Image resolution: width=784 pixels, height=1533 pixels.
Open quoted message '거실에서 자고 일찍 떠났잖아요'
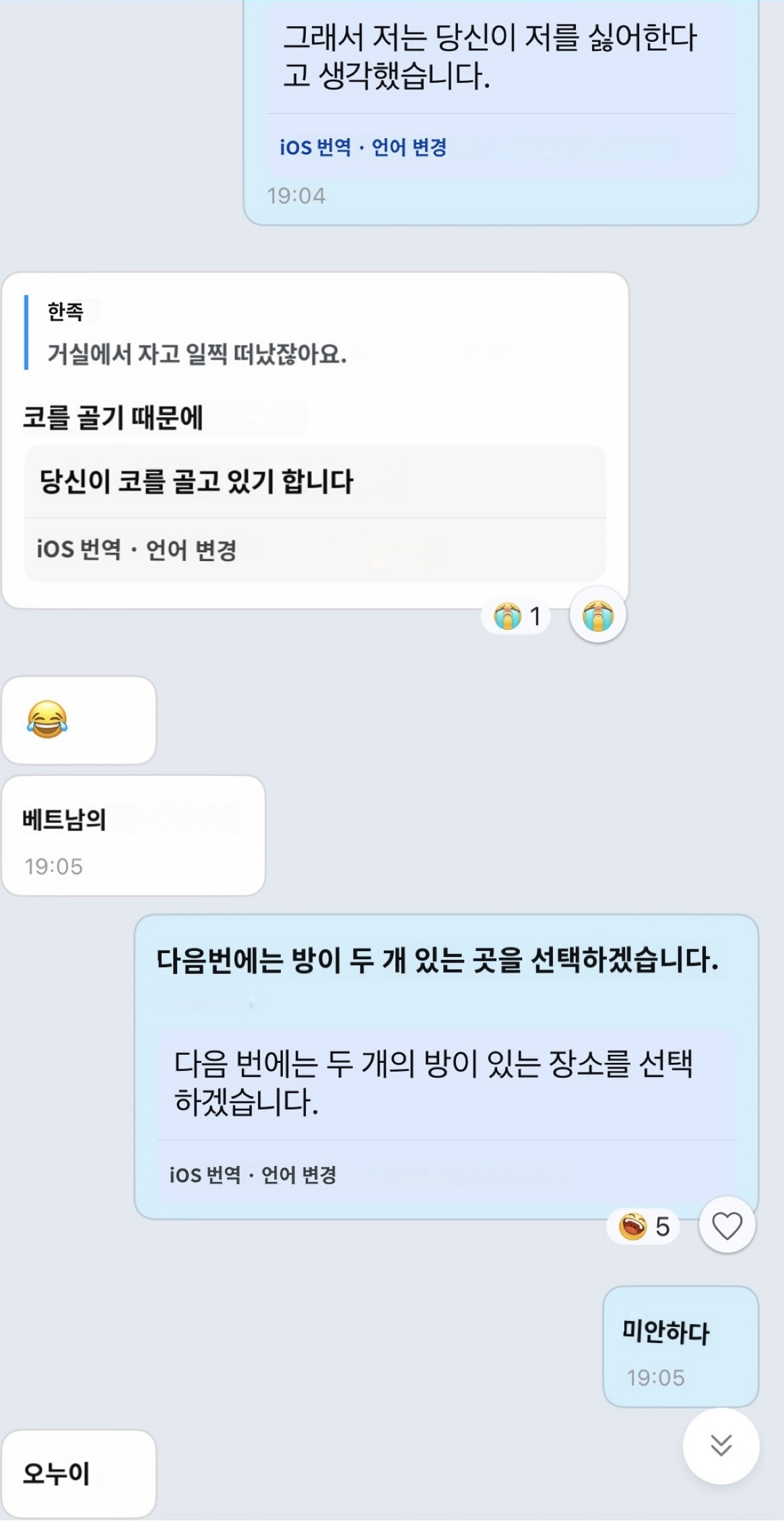point(197,334)
